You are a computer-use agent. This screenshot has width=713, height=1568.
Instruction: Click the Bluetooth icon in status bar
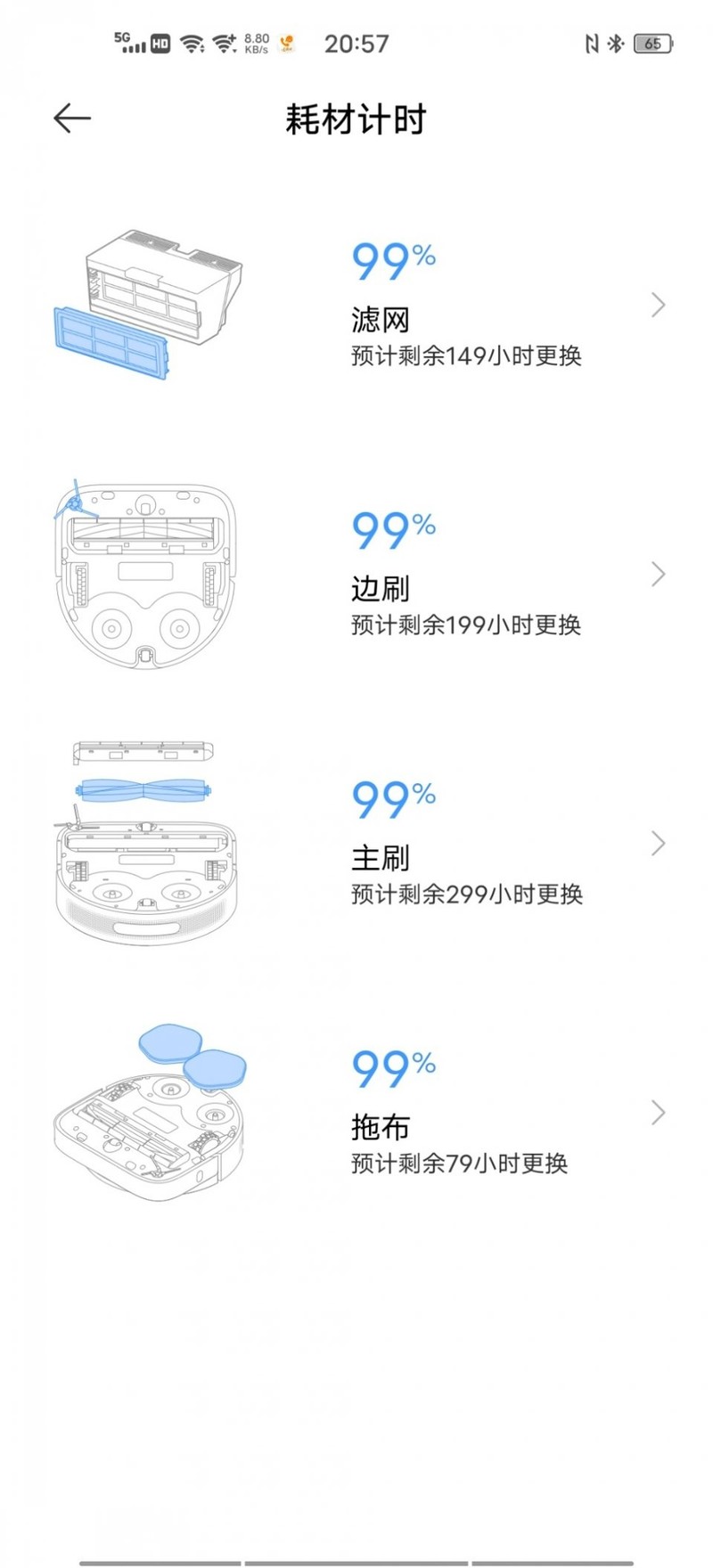point(613,43)
